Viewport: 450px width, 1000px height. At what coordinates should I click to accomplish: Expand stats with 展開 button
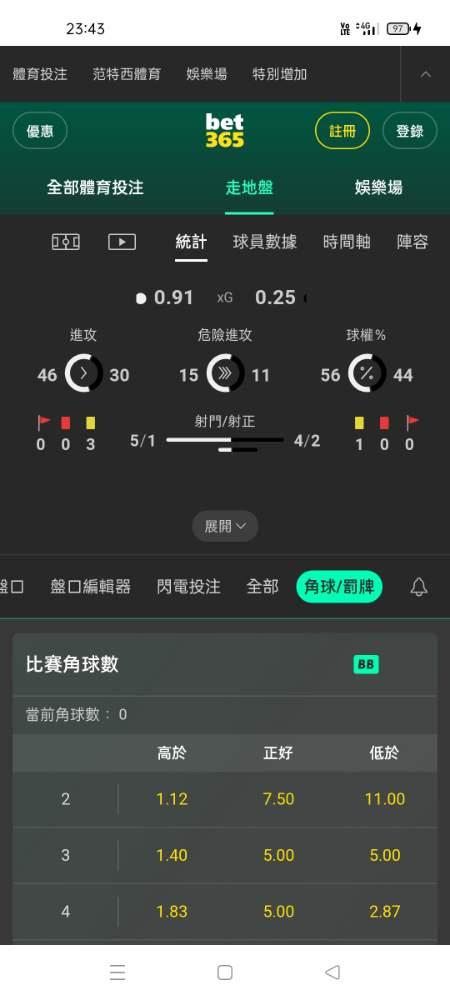tap(225, 526)
